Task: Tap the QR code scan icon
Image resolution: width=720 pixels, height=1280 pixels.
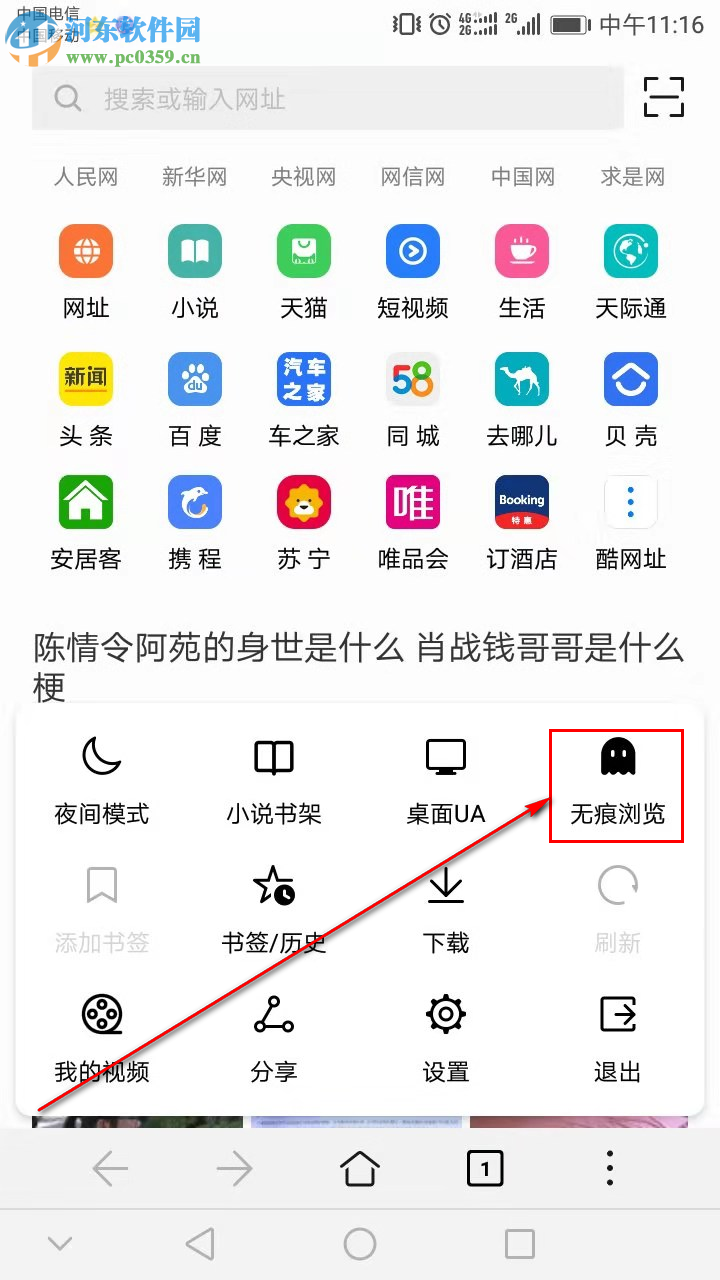Action: pyautogui.click(x=663, y=97)
